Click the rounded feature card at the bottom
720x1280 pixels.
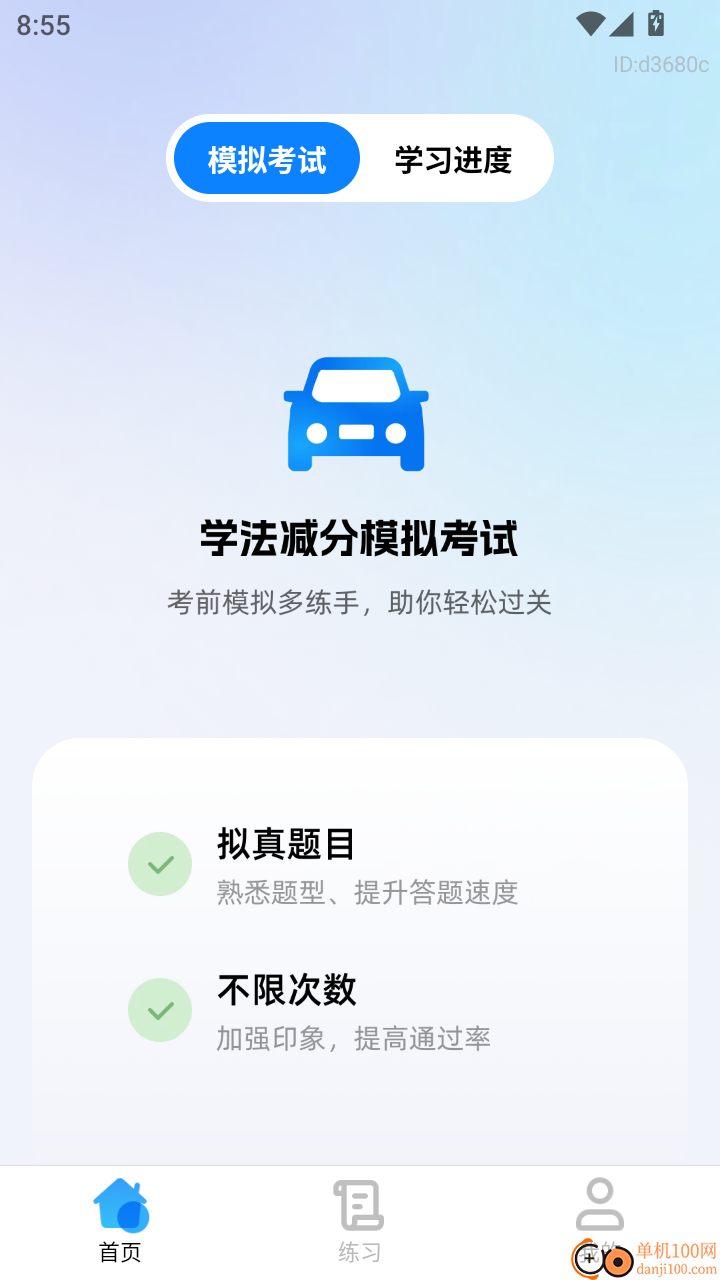tap(360, 940)
